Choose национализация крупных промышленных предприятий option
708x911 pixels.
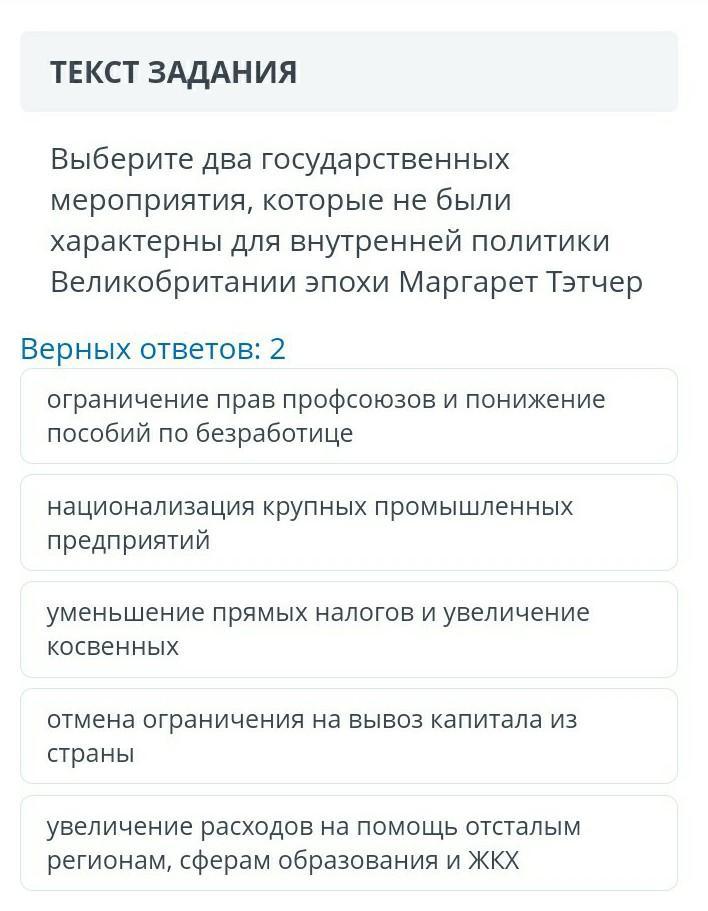pyautogui.click(x=348, y=523)
